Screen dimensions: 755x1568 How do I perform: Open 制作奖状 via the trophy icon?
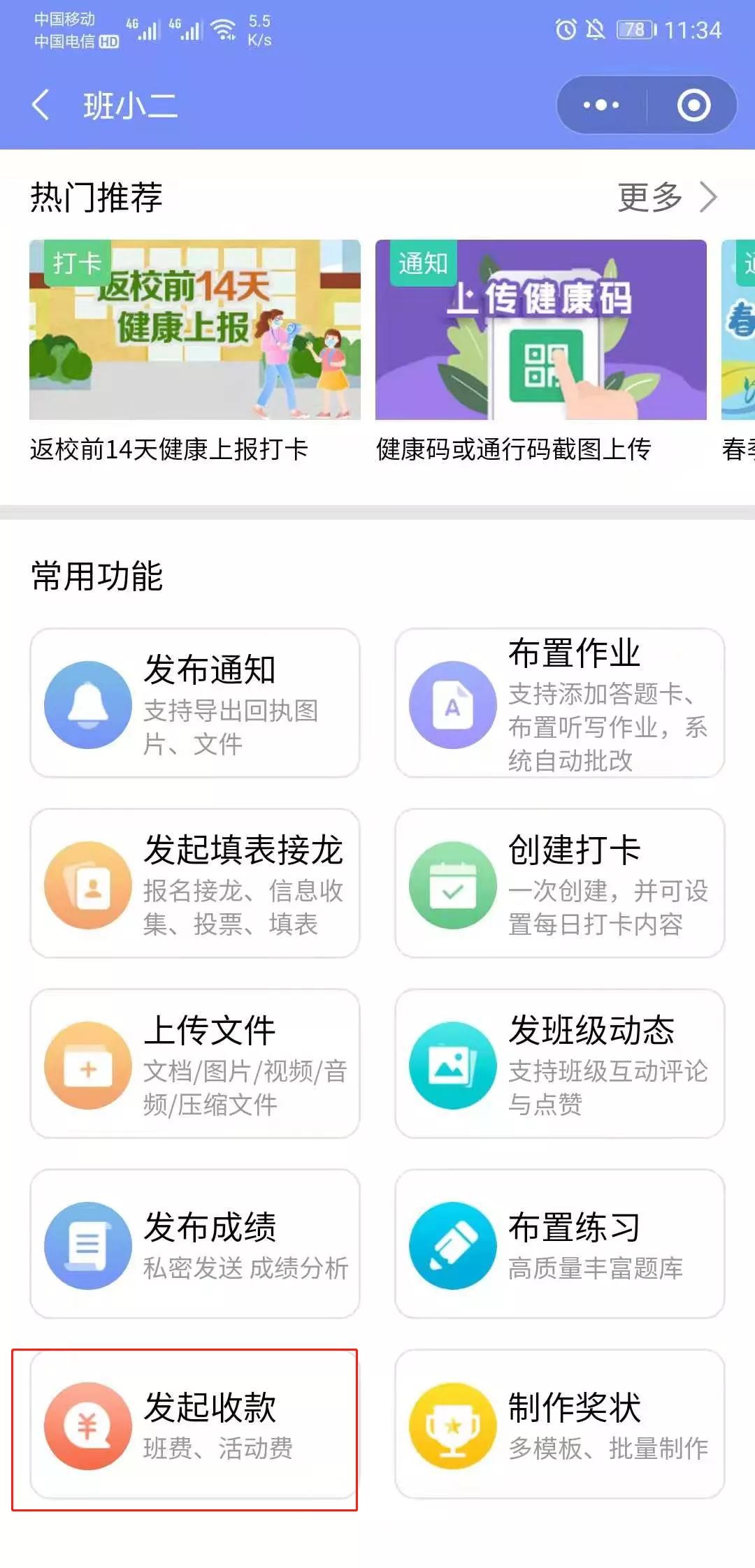click(452, 1425)
